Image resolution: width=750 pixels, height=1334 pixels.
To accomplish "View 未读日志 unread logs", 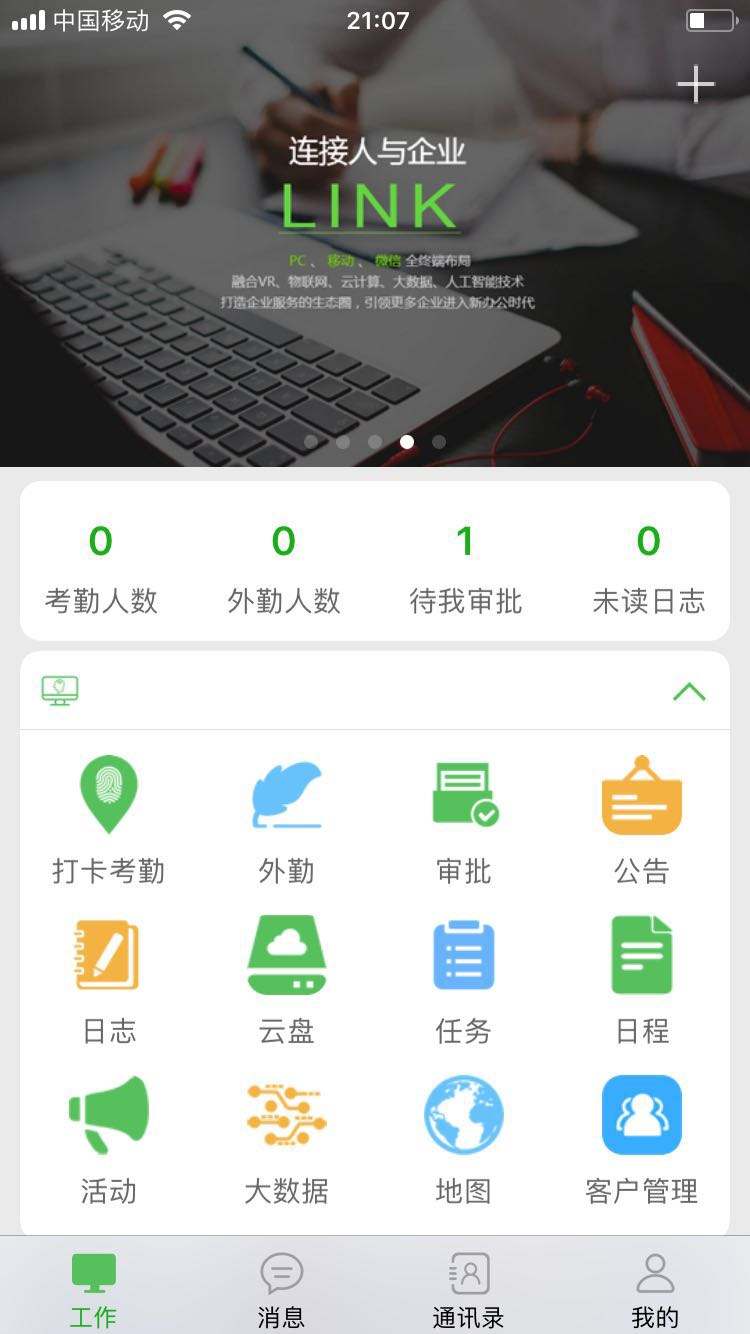I will (649, 568).
